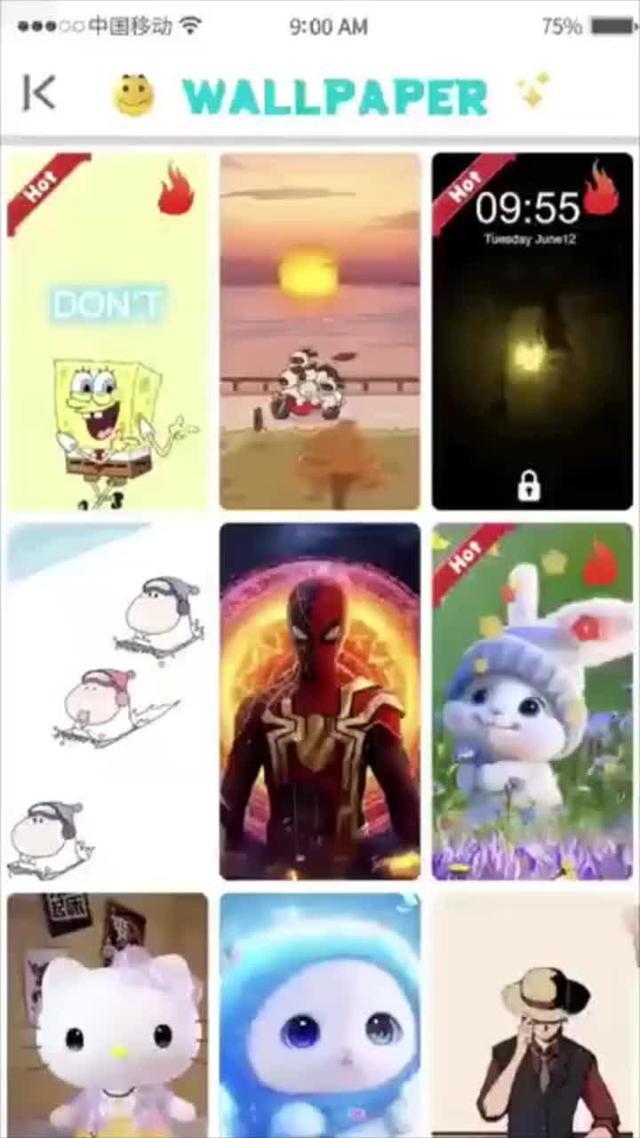The image size is (640, 1138).
Task: Choose the white cartoon characters wallpaper
Action: [108, 702]
